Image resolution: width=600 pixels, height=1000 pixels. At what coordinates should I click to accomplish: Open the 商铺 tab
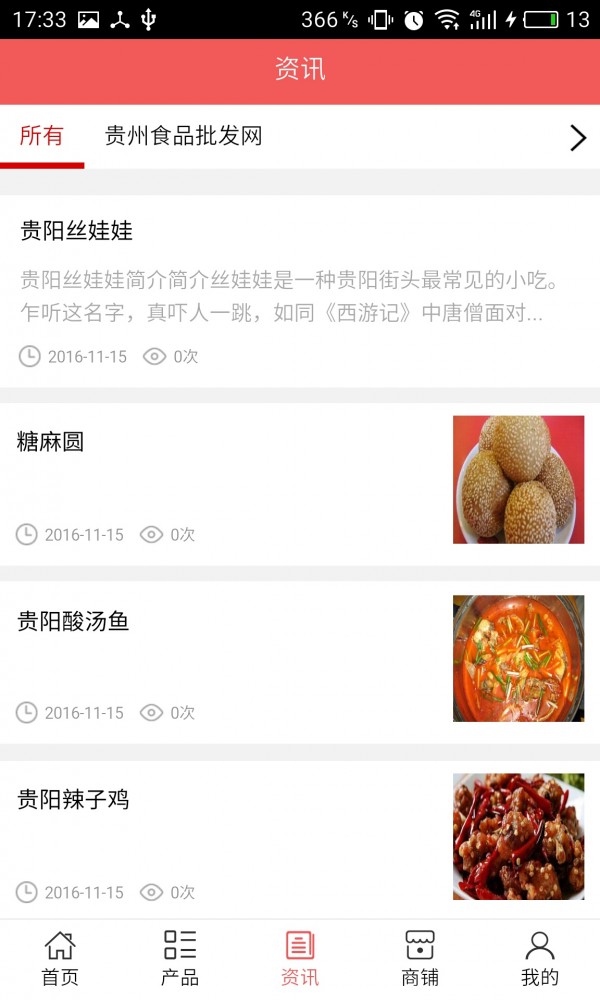point(420,958)
